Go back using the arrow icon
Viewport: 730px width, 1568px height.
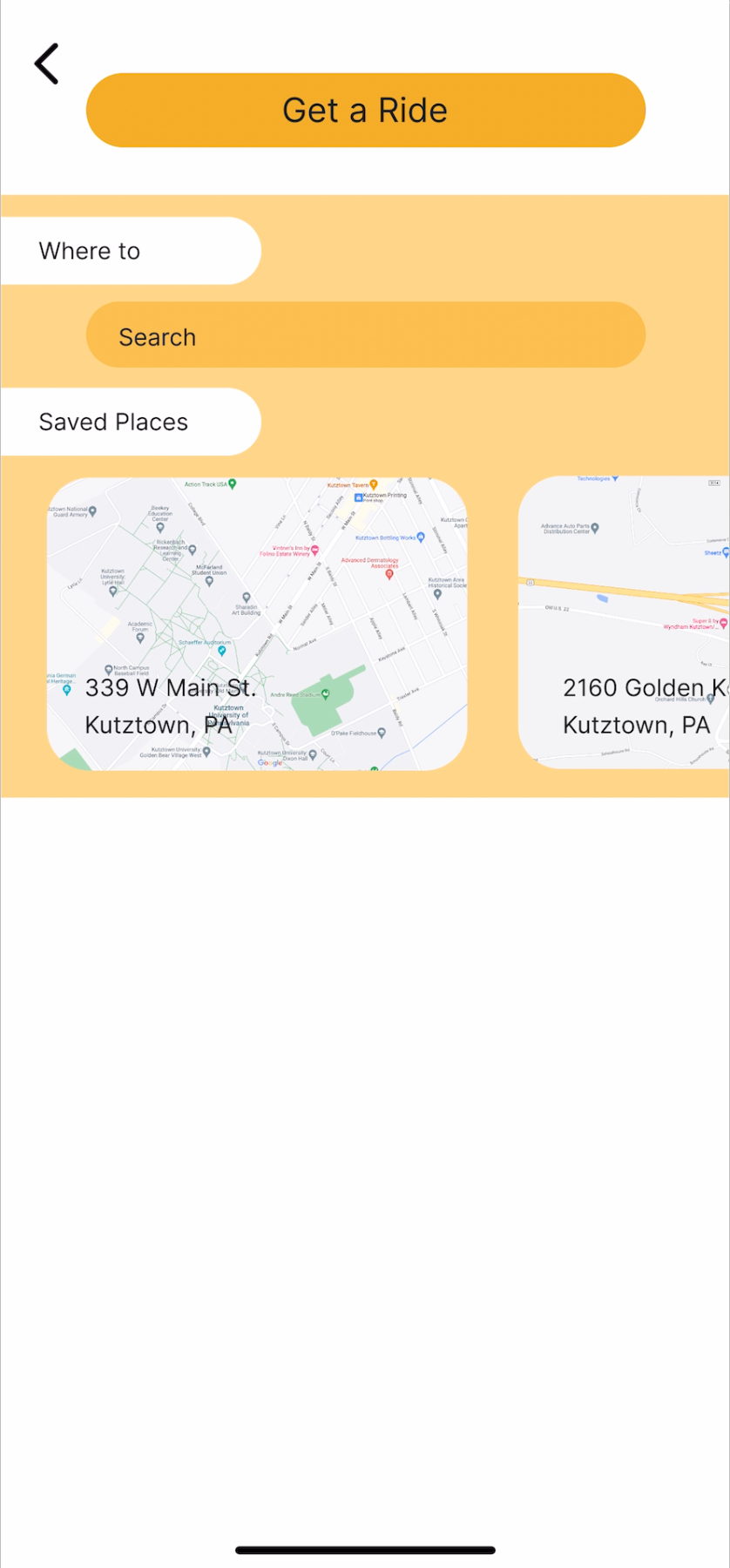tap(47, 64)
